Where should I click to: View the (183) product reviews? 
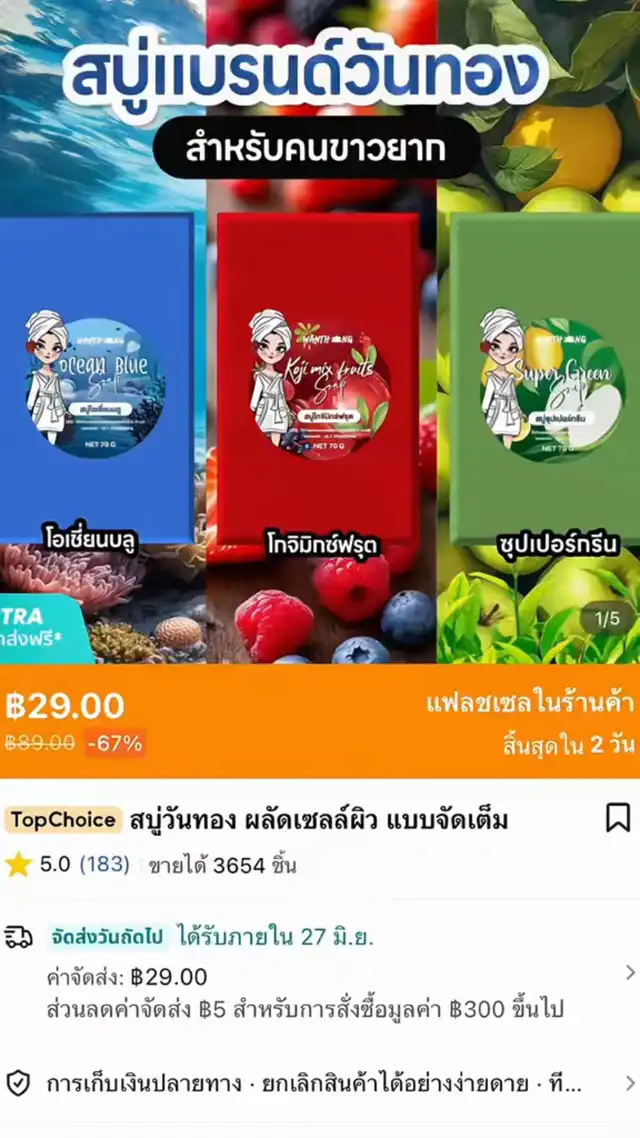tap(104, 864)
